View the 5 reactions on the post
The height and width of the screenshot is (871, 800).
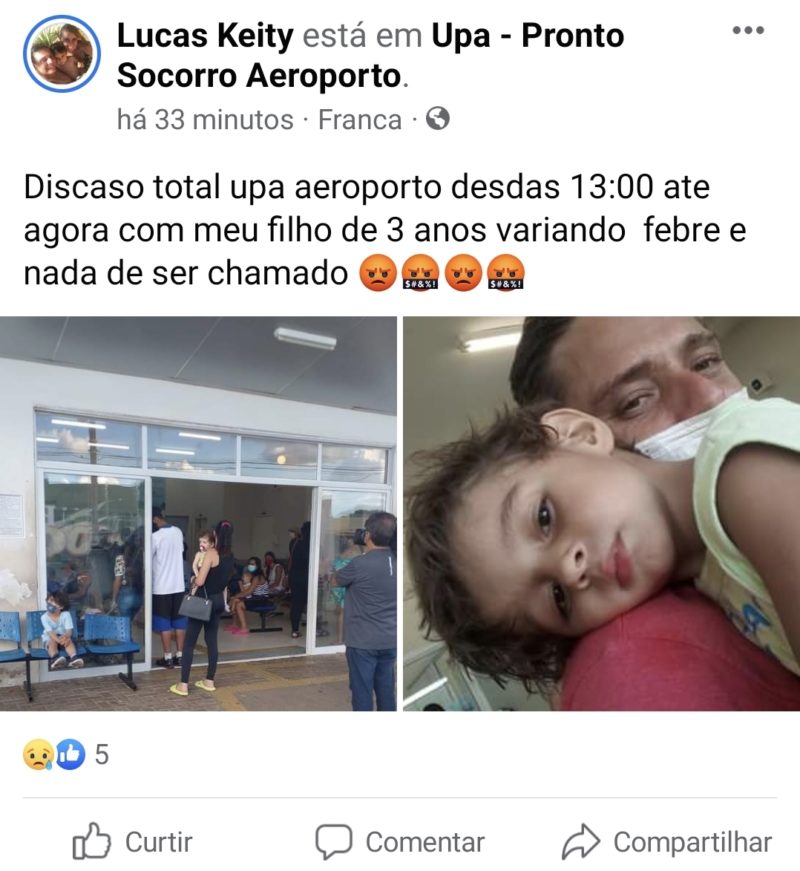[66, 754]
